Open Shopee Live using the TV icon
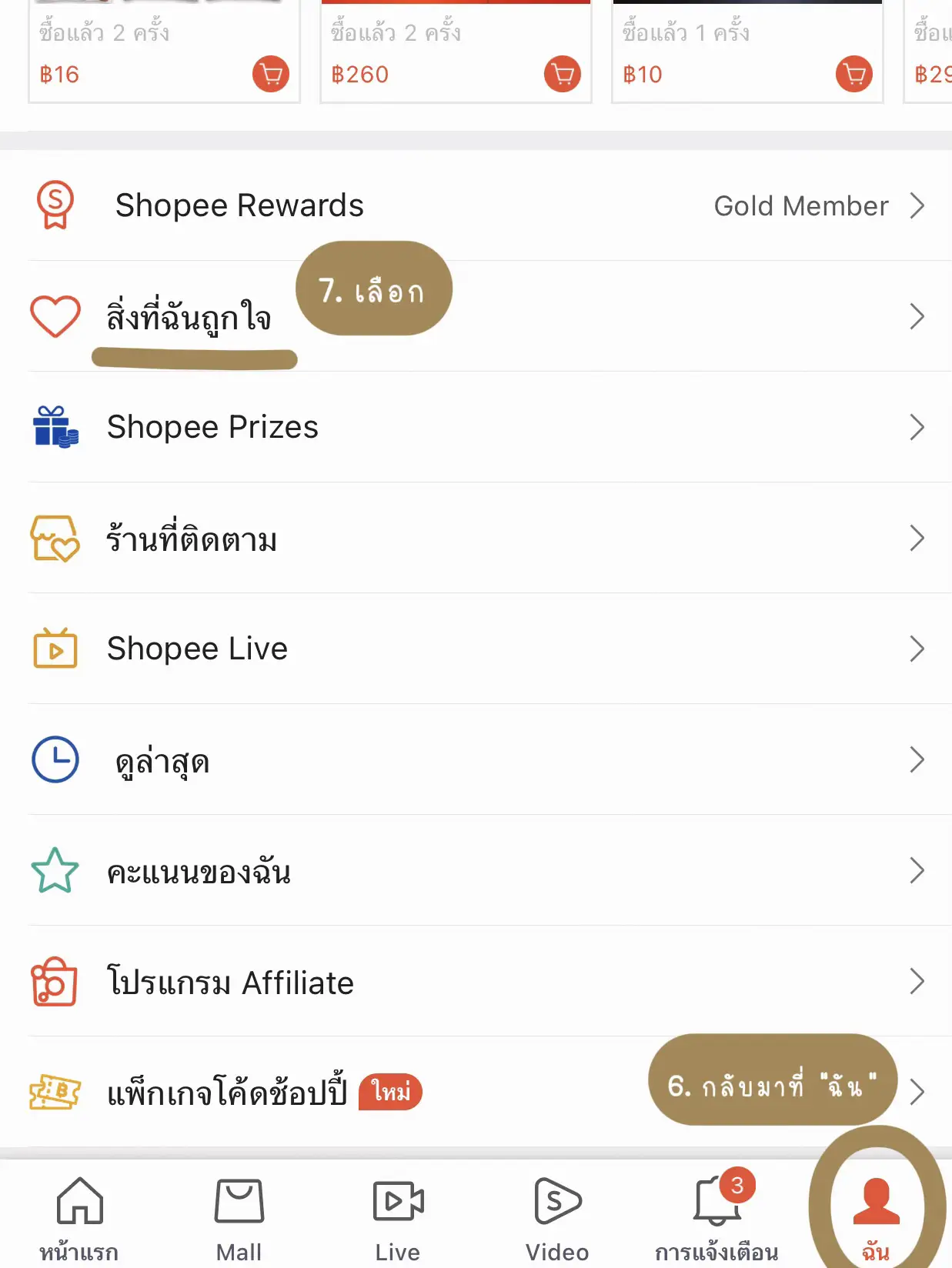Screen dimensions: 952x1268 (54, 649)
